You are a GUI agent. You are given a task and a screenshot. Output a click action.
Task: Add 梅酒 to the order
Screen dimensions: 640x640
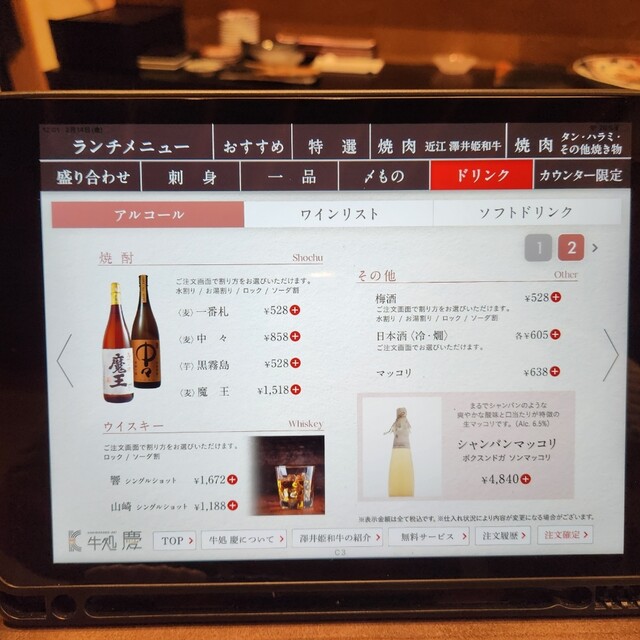click(556, 297)
